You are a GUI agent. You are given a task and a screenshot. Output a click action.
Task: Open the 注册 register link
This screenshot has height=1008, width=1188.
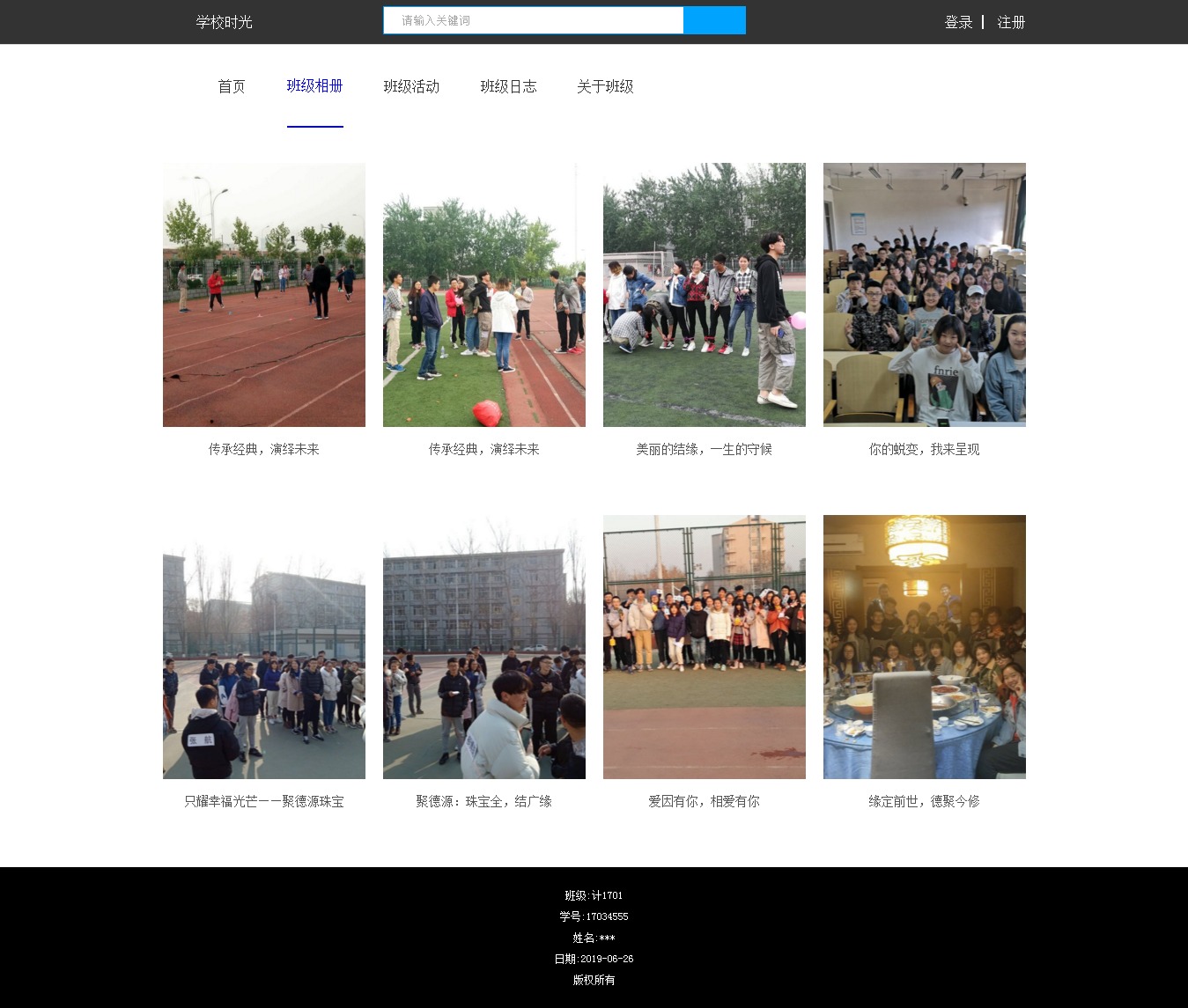tap(1011, 22)
